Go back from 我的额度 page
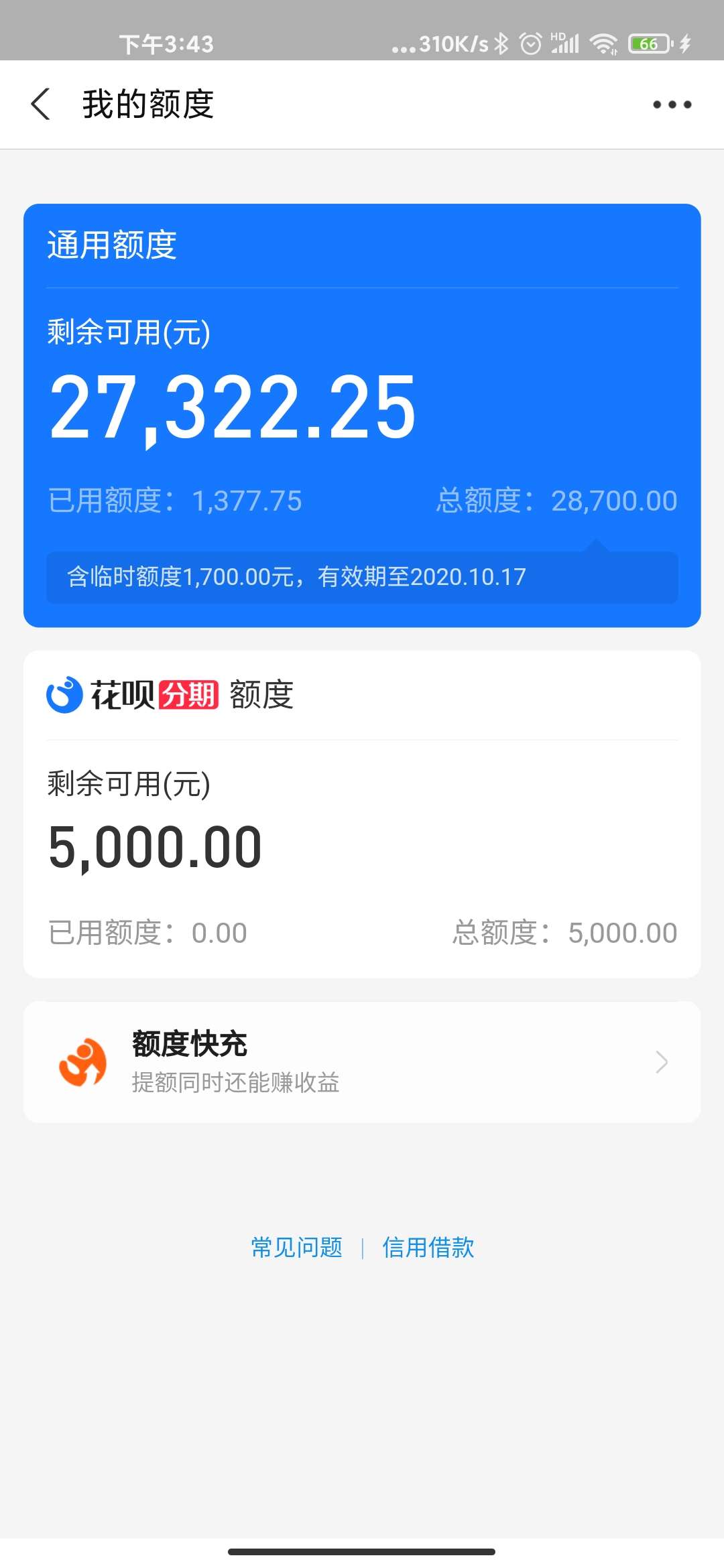 pos(41,105)
